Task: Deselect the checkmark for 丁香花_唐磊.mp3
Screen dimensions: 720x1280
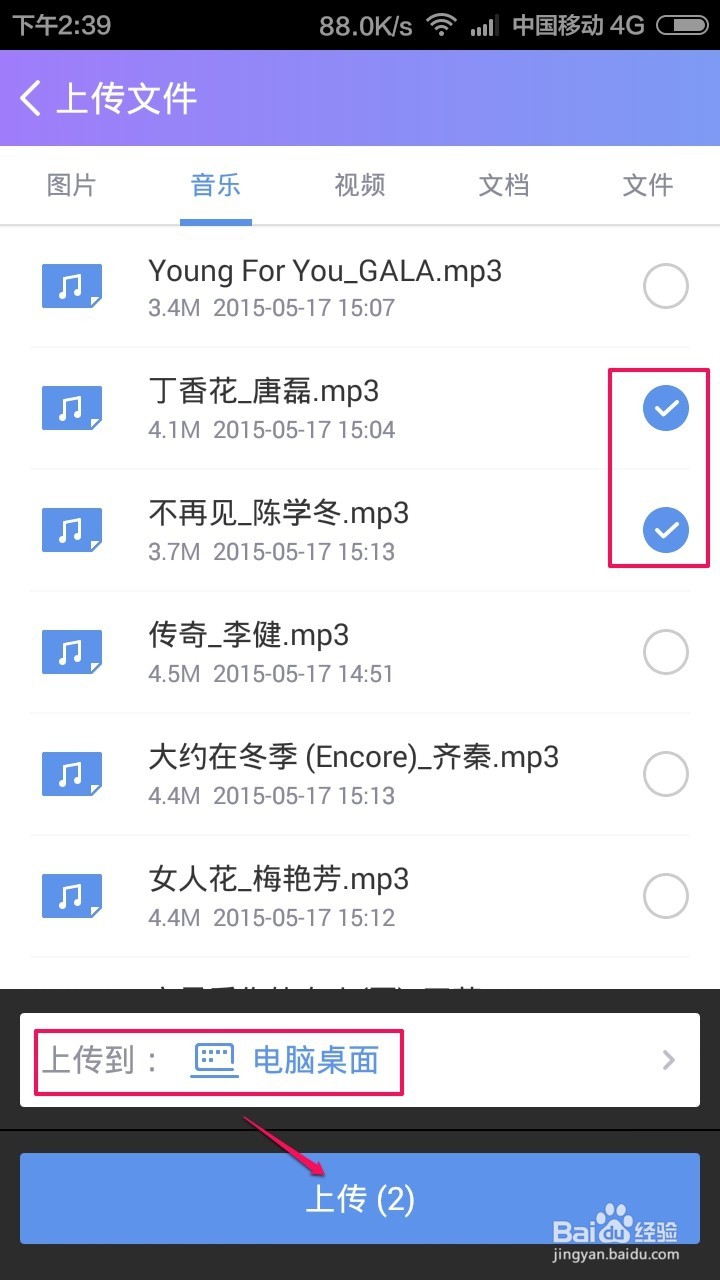Action: (665, 408)
